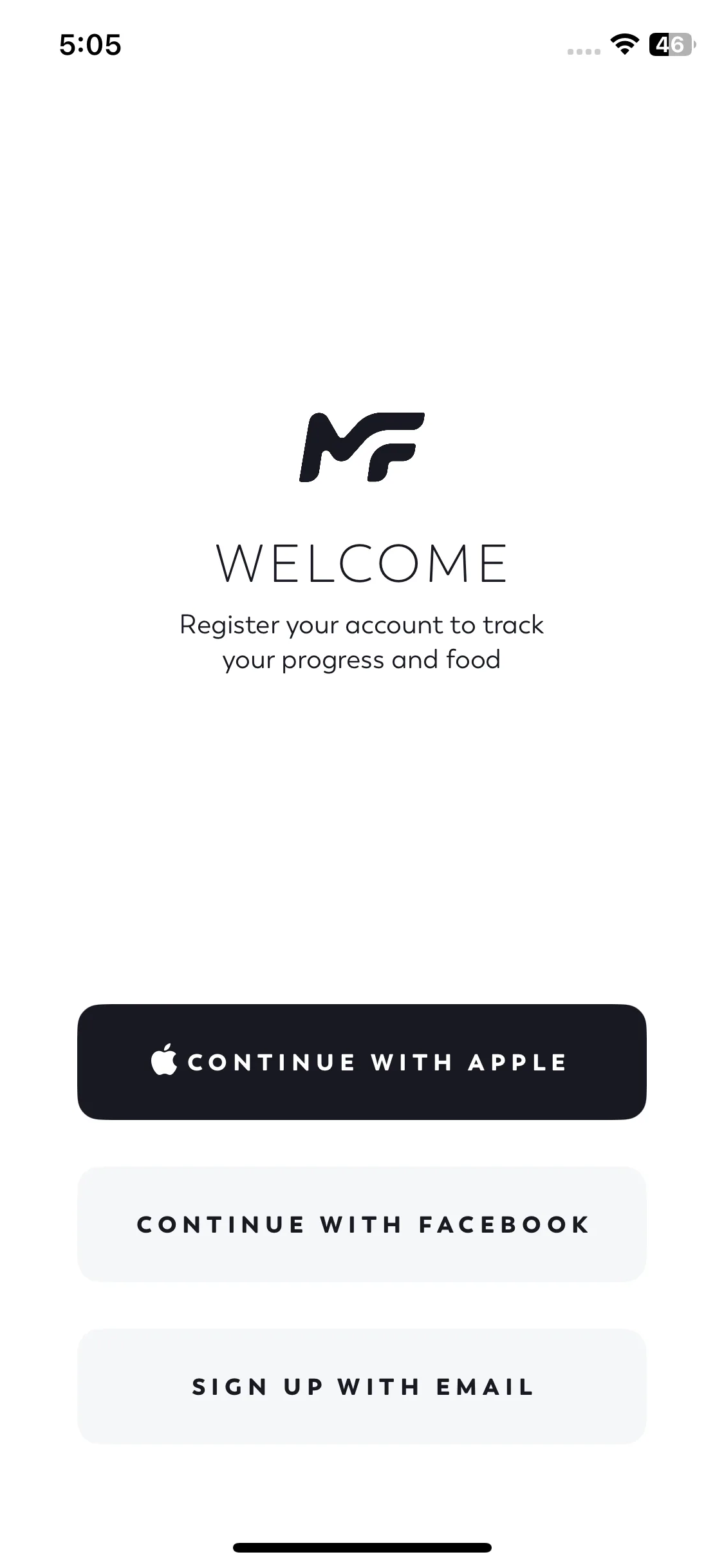Tap Continue with Apple button
724x1568 pixels.
[x=362, y=1061]
